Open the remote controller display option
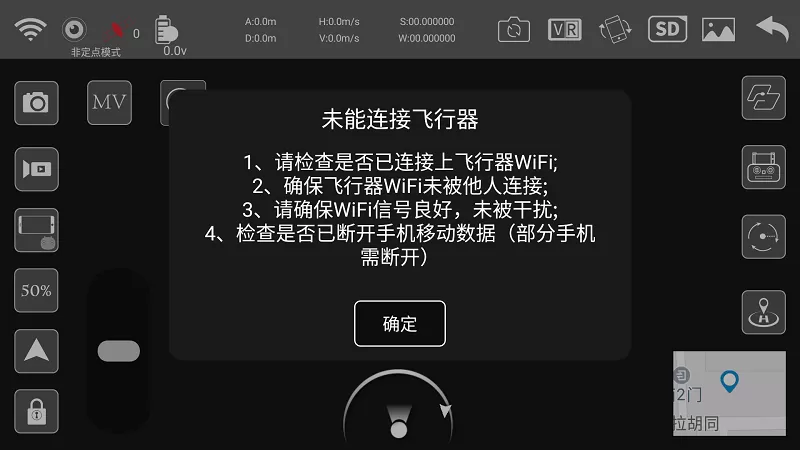Image resolution: width=800 pixels, height=450 pixels. 763,168
